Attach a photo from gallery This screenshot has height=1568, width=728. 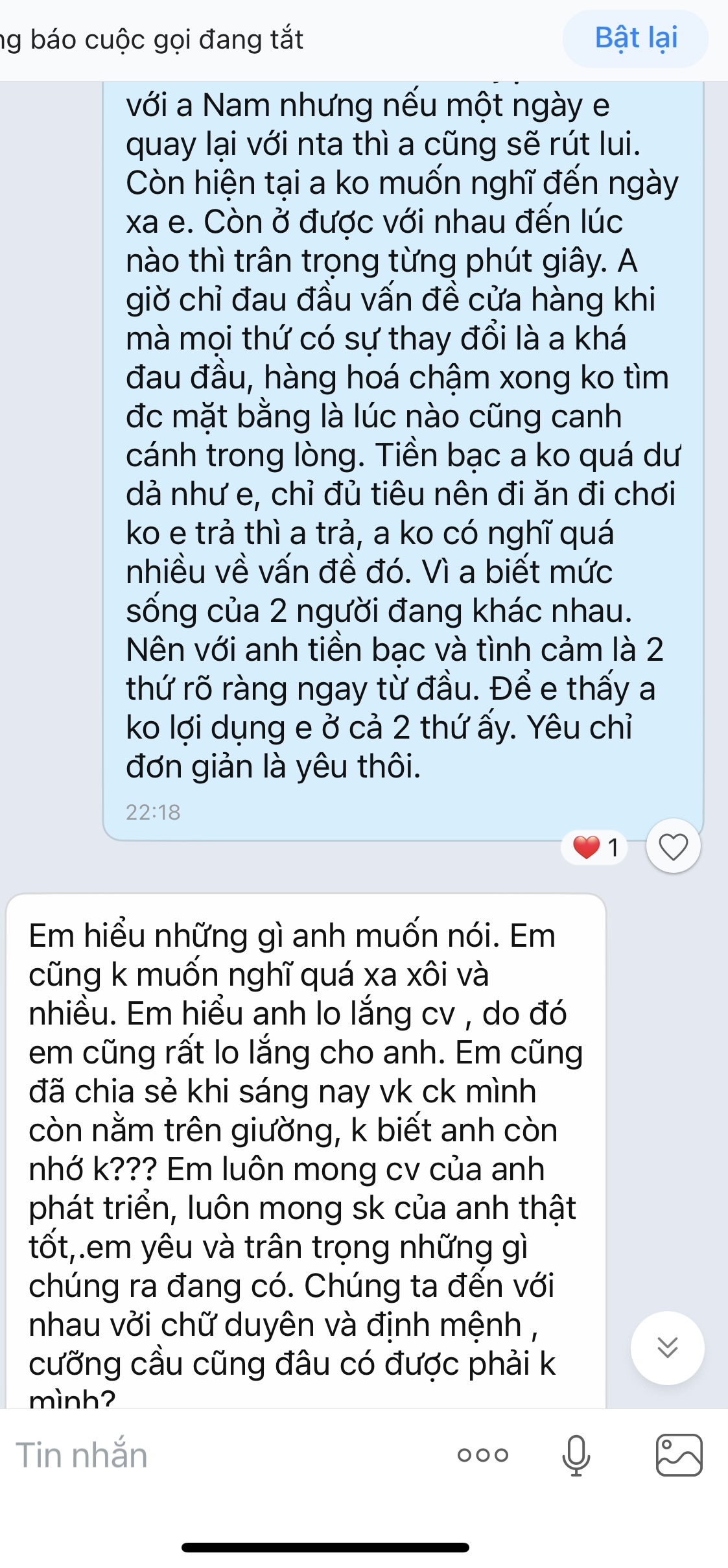coord(679,1455)
